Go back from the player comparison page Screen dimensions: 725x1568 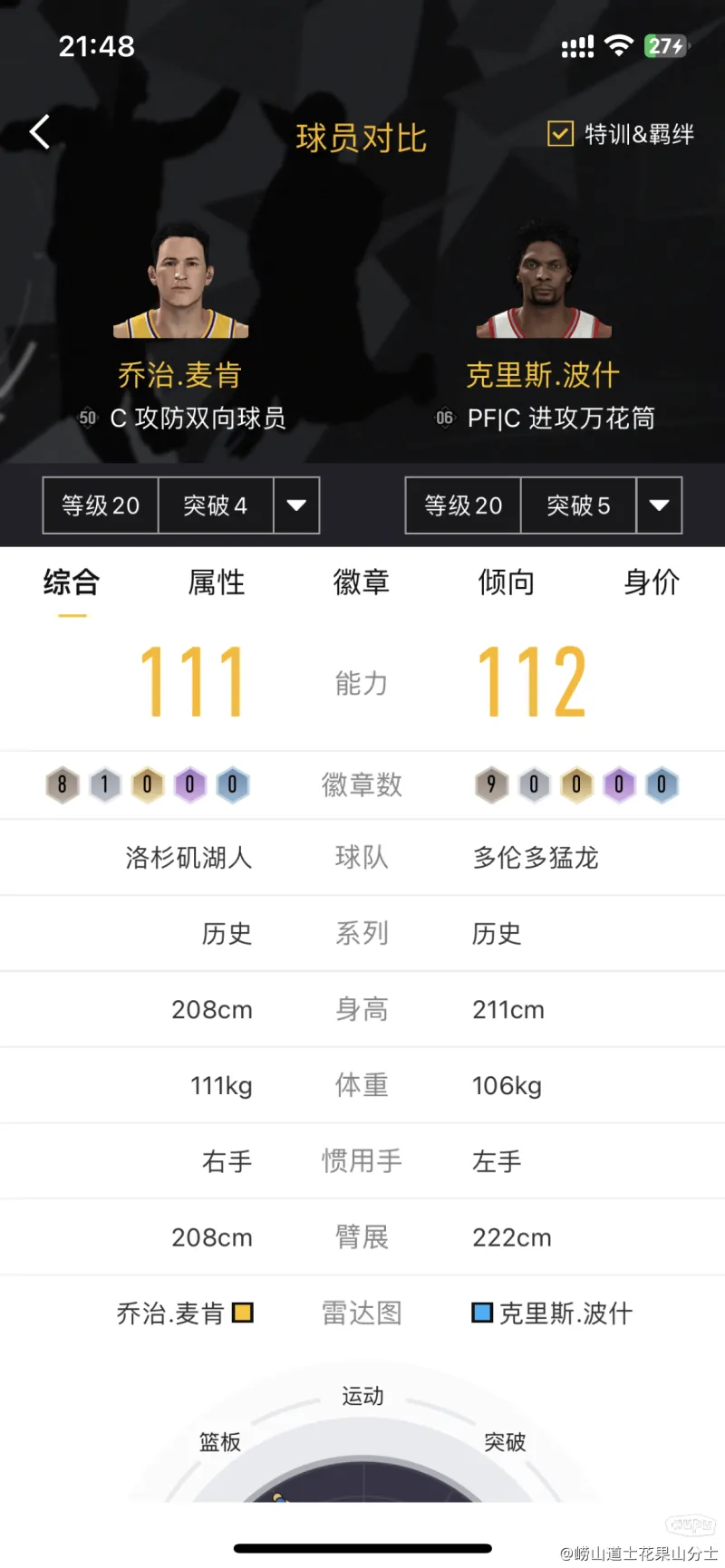(40, 132)
